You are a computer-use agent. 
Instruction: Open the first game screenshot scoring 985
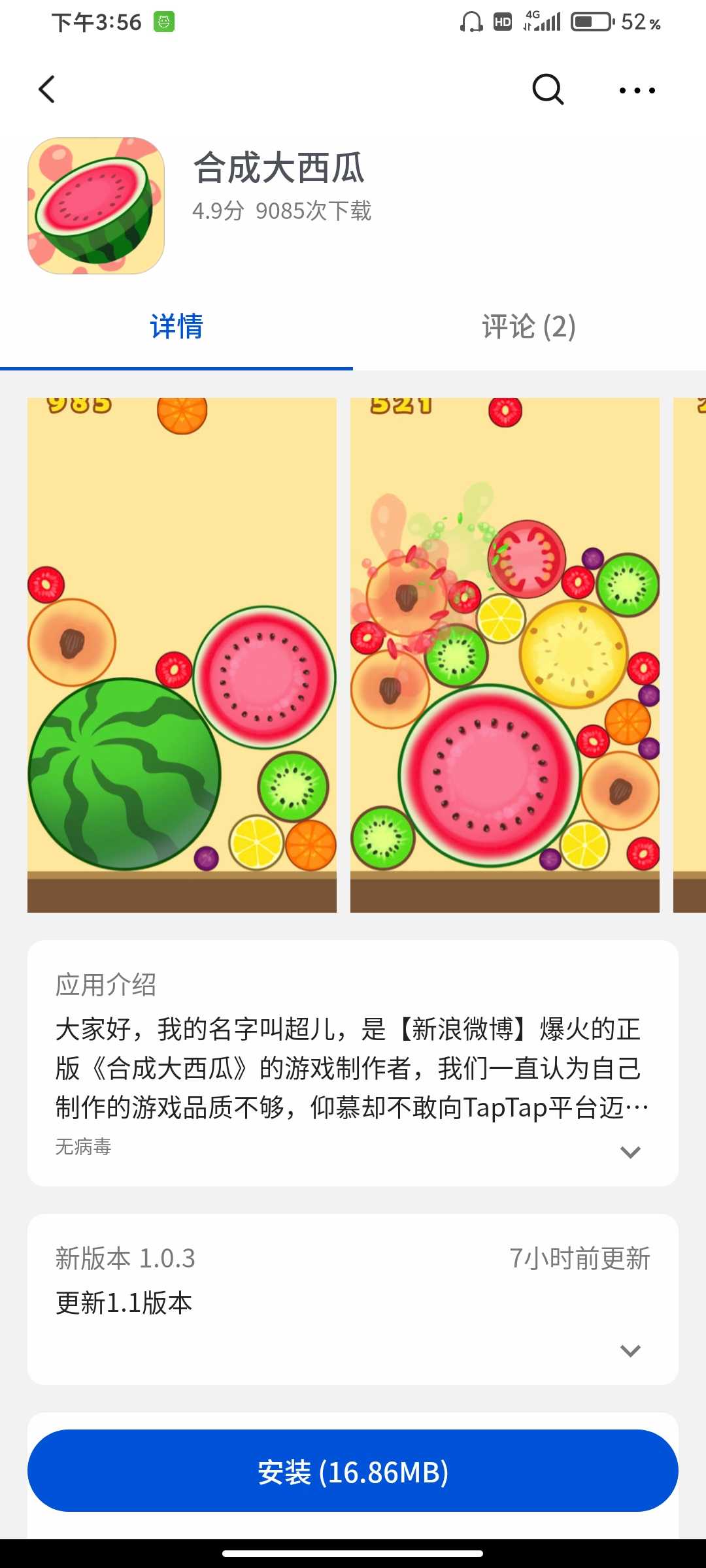tap(182, 655)
